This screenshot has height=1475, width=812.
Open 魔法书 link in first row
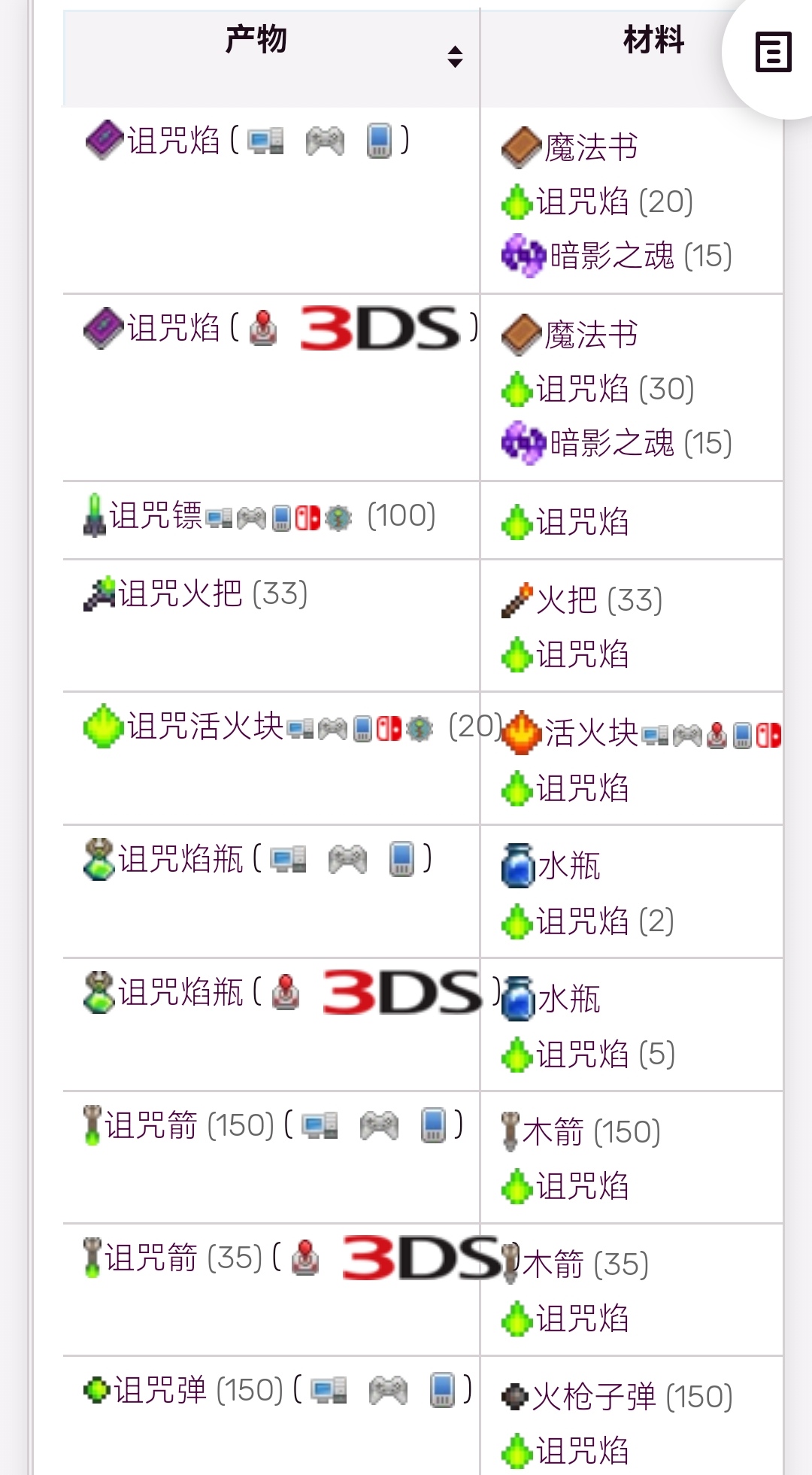591,147
